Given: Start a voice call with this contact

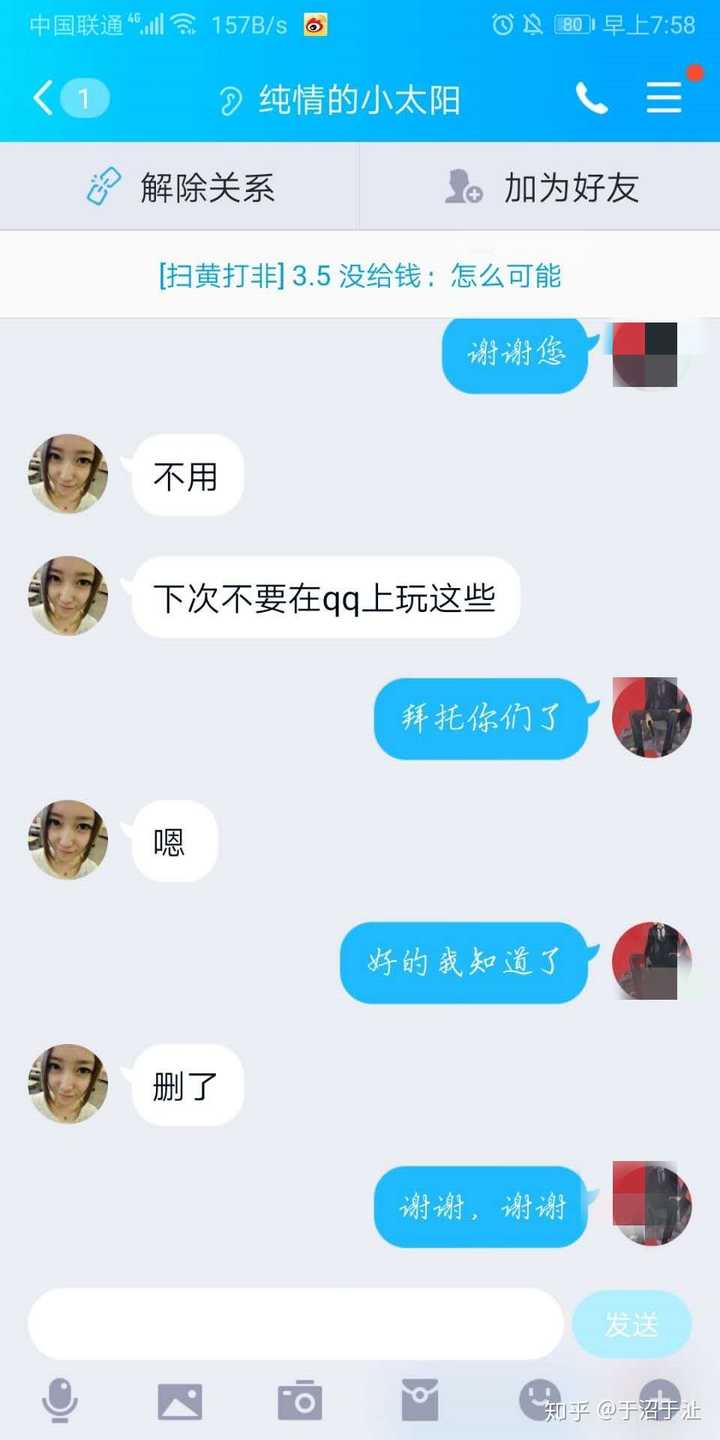Looking at the screenshot, I should point(591,98).
